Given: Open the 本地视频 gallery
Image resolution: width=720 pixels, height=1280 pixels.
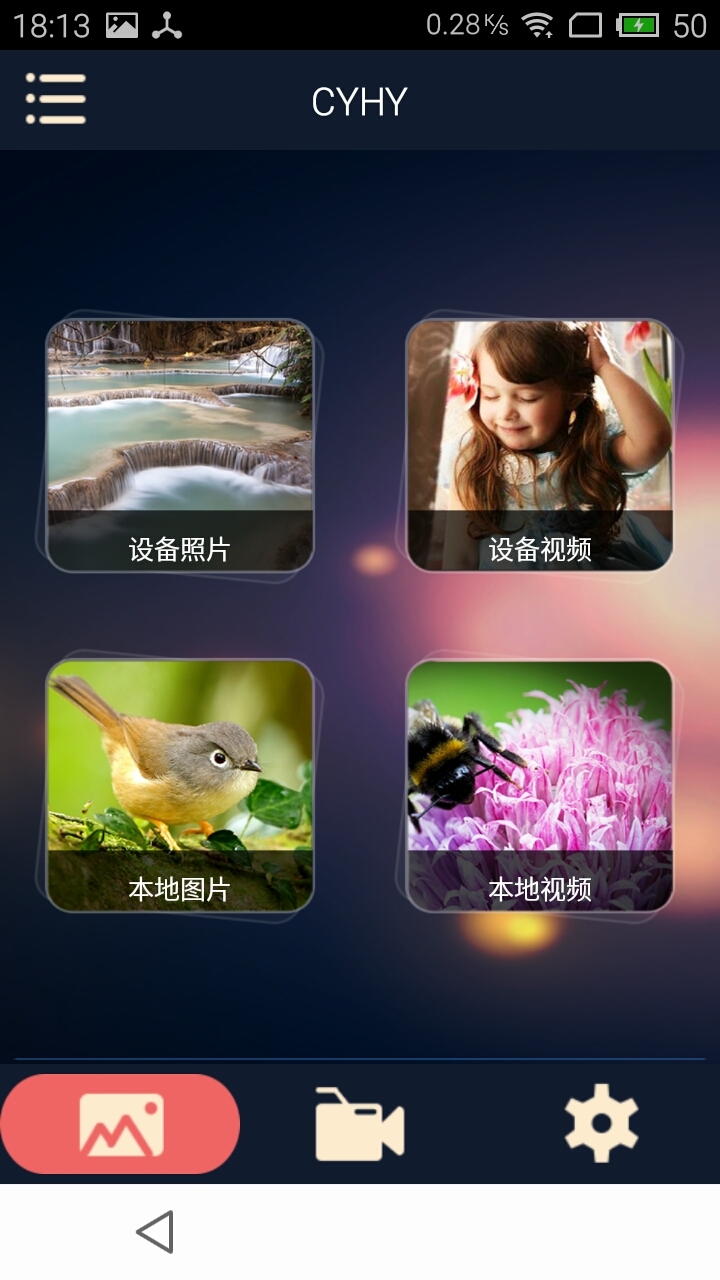Looking at the screenshot, I should (540, 786).
